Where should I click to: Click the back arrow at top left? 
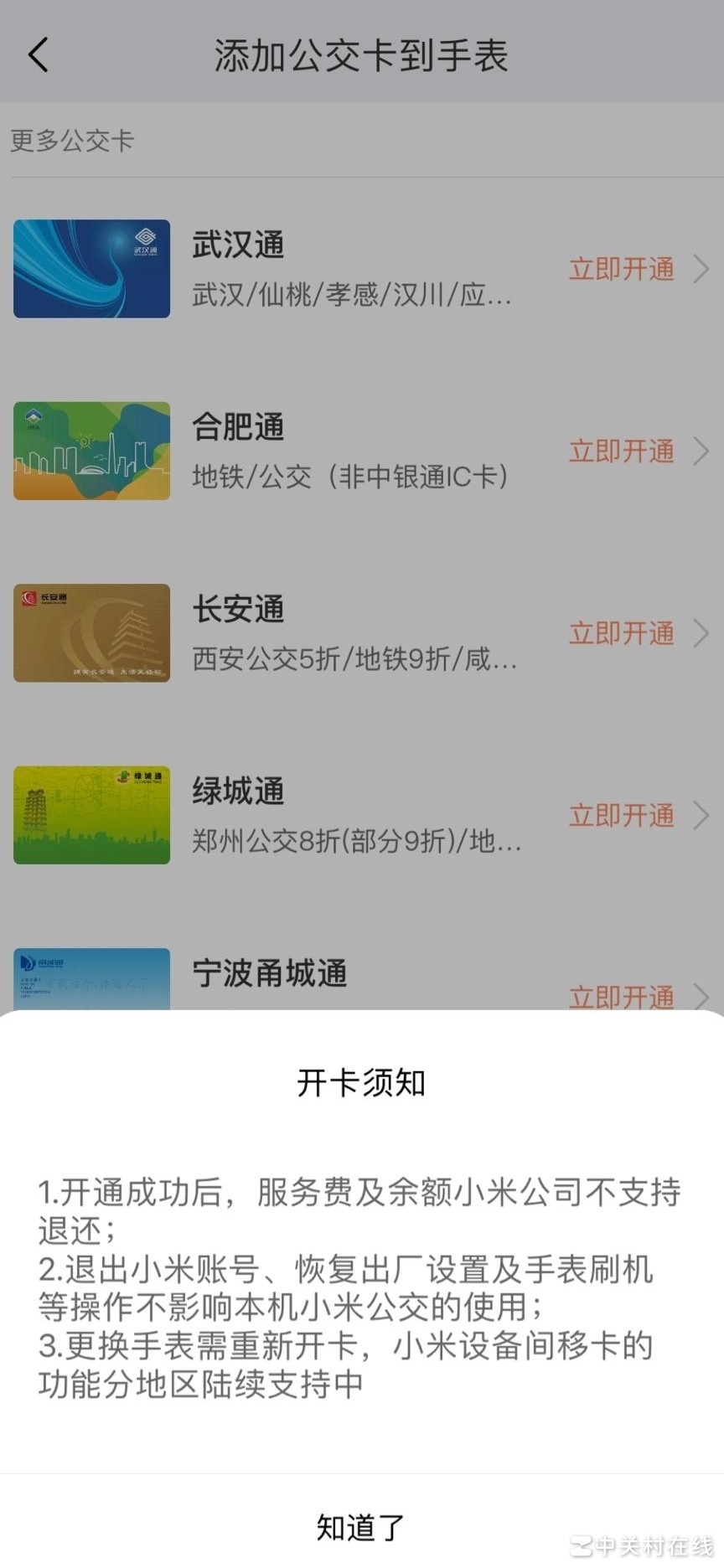(37, 53)
